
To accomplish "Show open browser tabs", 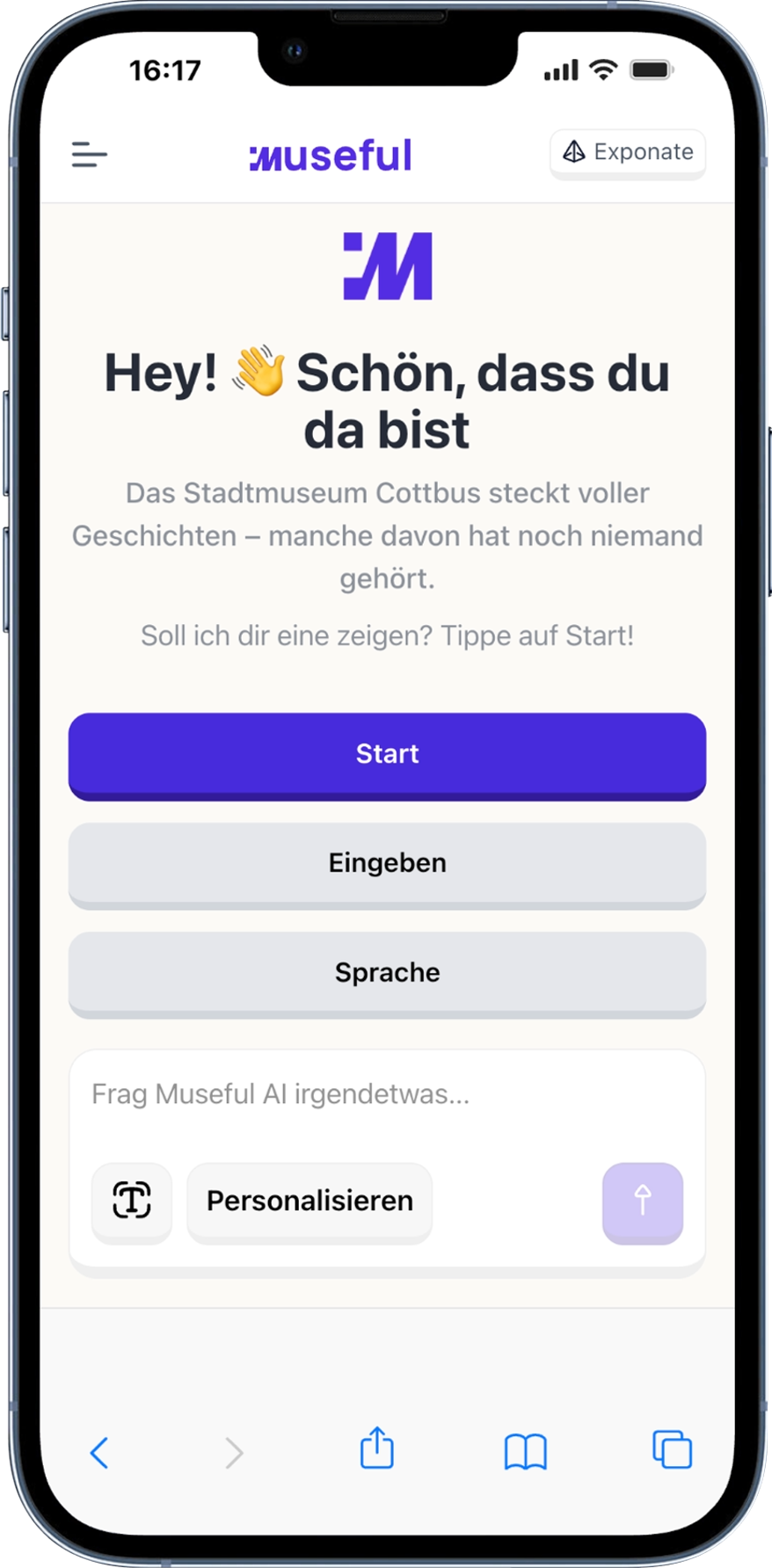I will 672,1450.
